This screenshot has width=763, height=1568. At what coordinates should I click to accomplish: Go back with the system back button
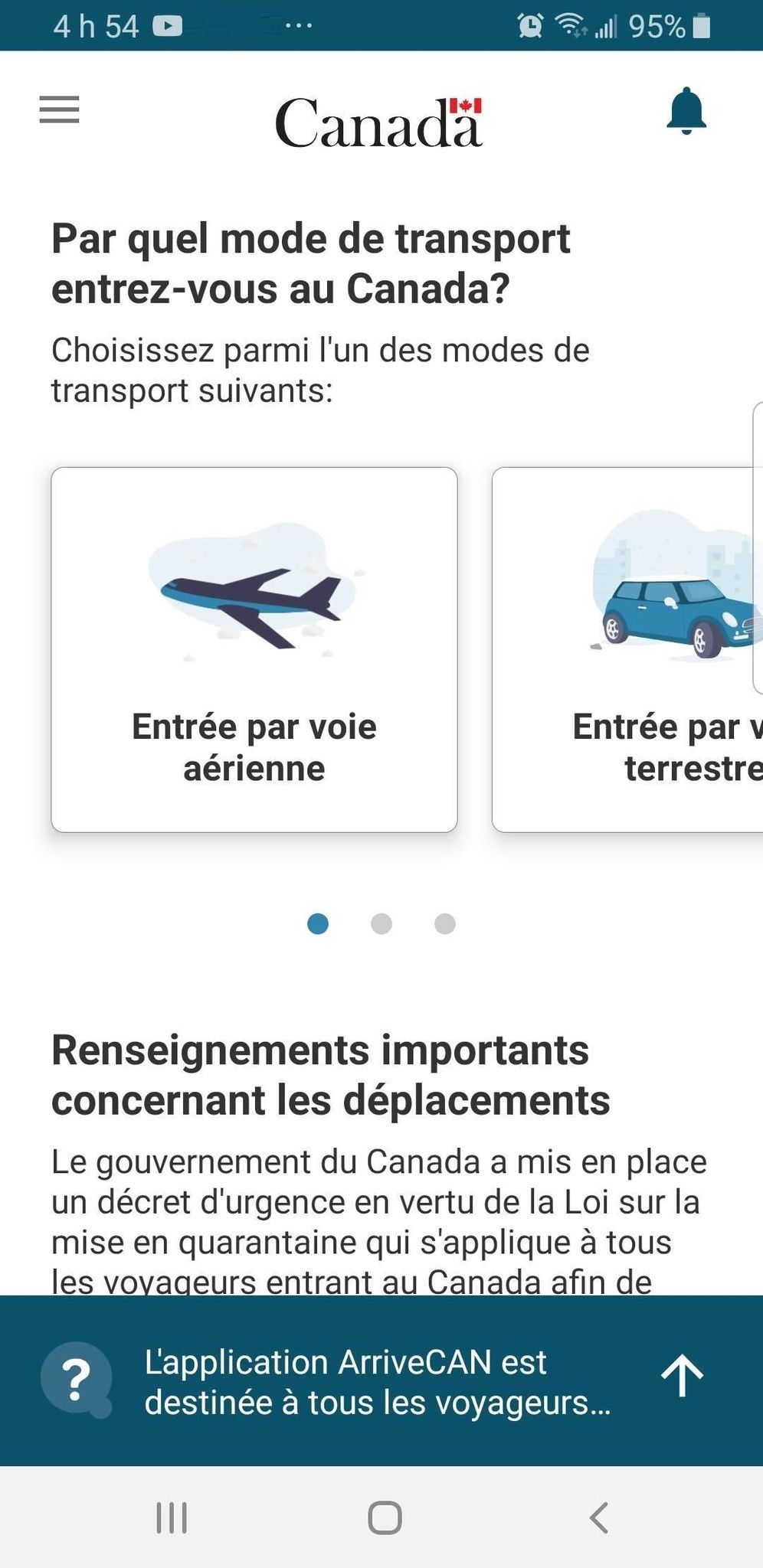pyautogui.click(x=598, y=1517)
